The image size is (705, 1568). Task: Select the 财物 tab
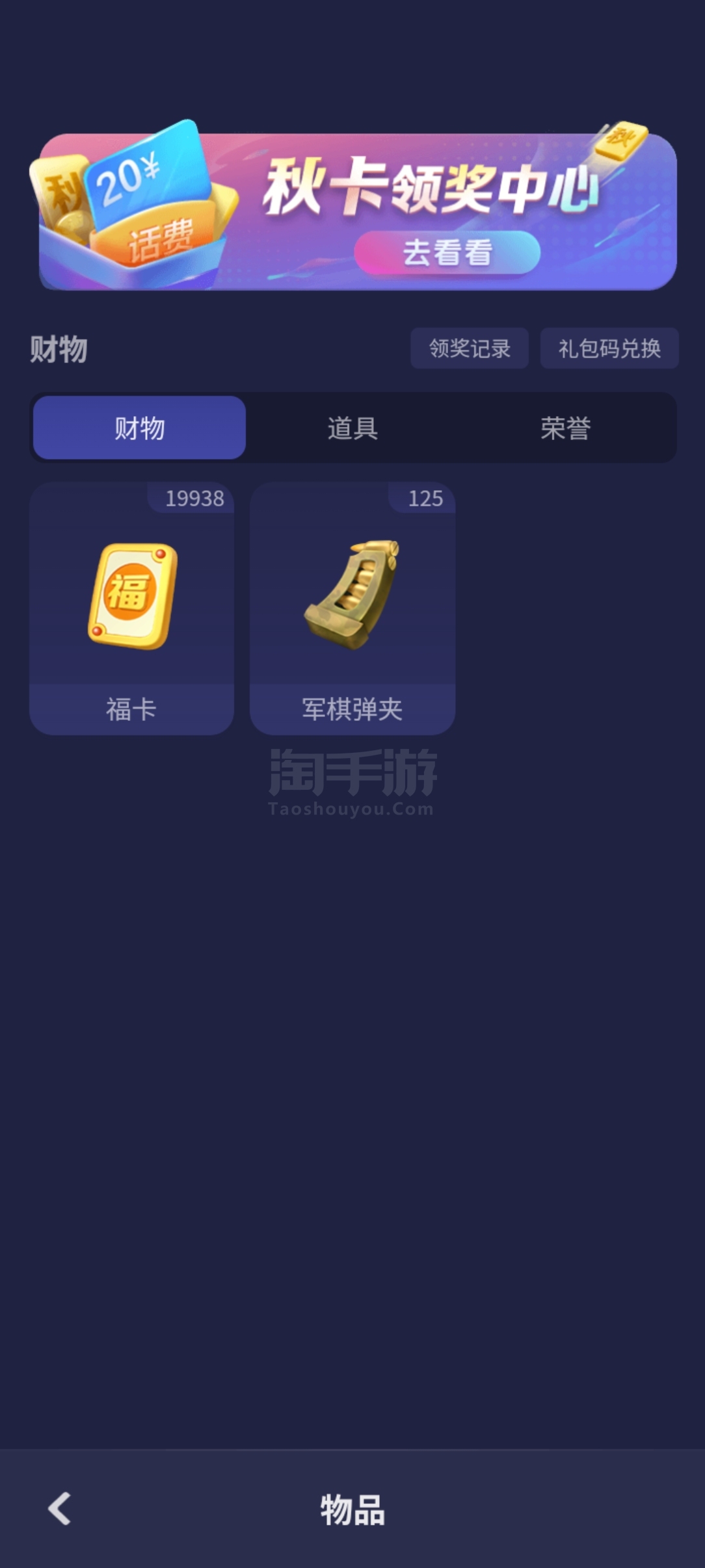[x=139, y=428]
